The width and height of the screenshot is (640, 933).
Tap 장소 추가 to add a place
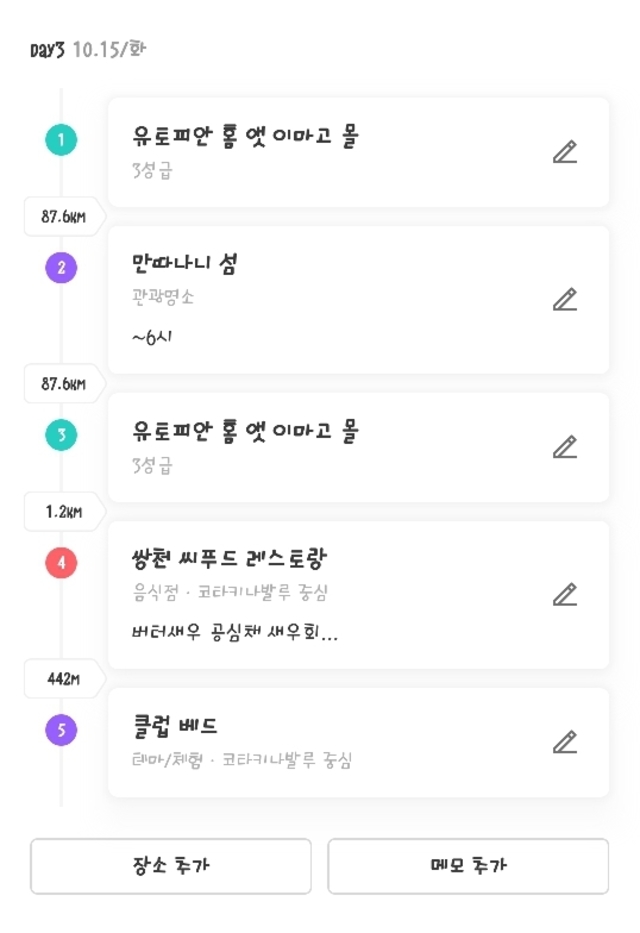click(171, 866)
